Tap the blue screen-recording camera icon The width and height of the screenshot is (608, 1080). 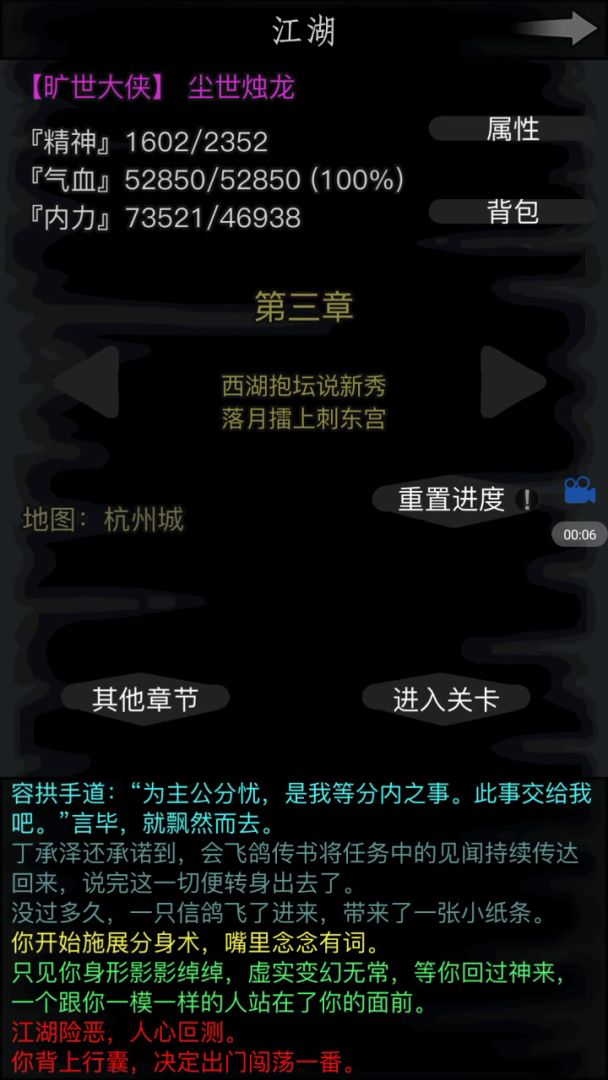579,490
